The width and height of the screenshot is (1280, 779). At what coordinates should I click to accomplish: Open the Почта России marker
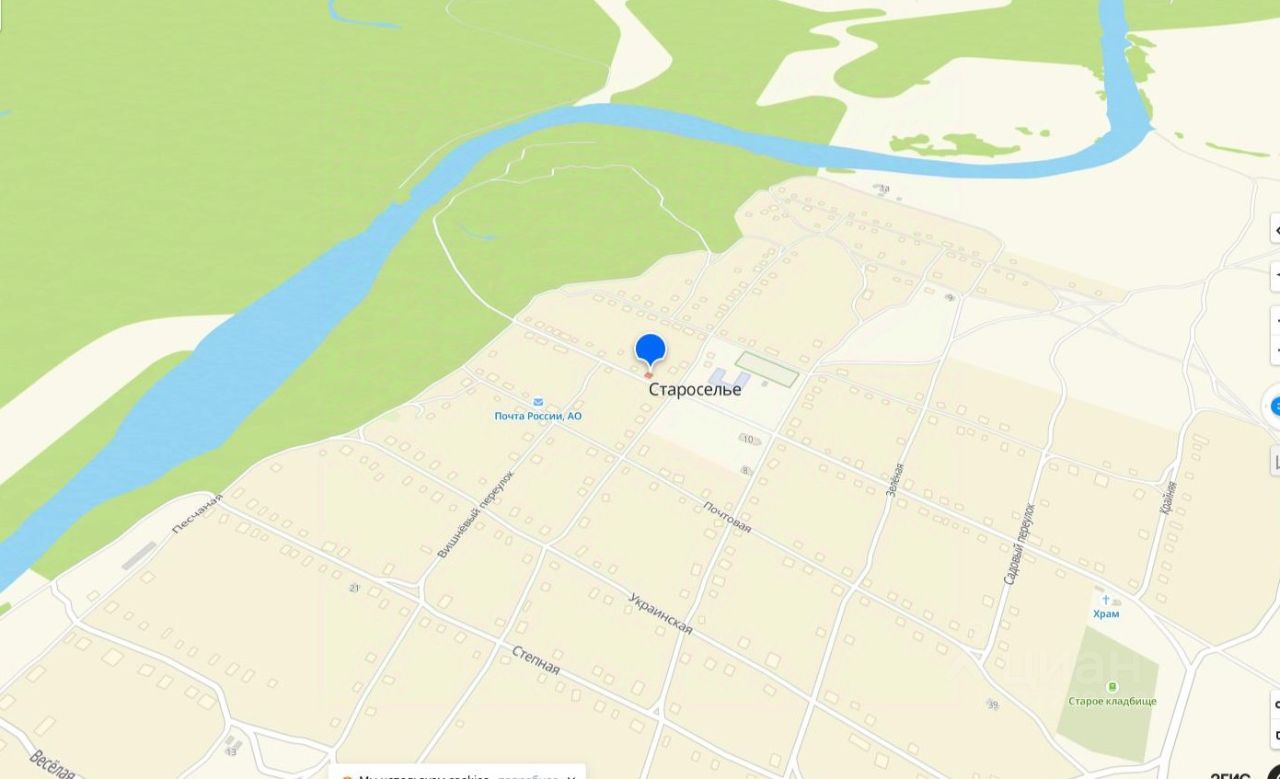click(538, 402)
